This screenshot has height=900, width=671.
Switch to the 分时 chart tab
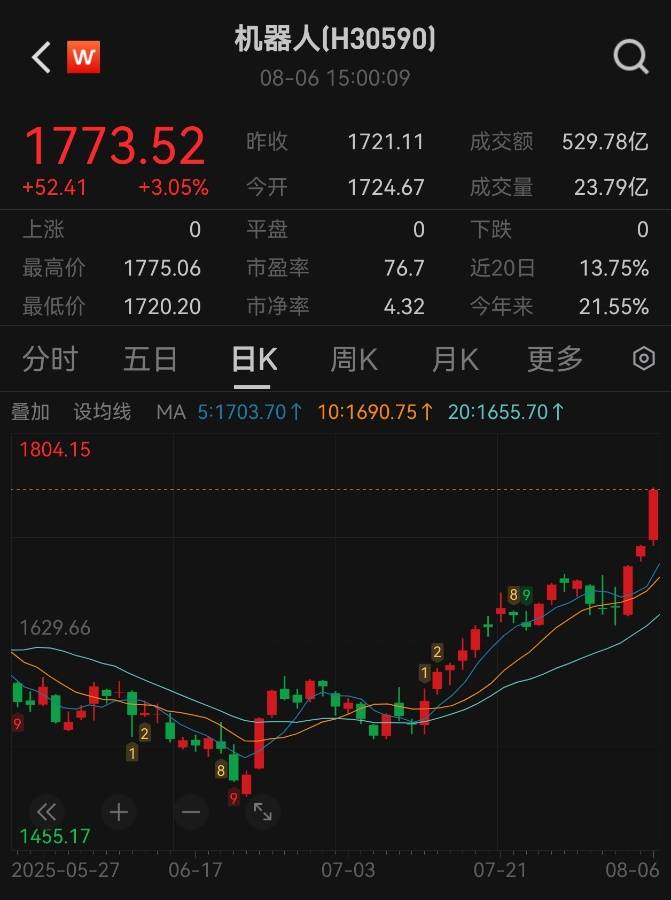(x=49, y=359)
